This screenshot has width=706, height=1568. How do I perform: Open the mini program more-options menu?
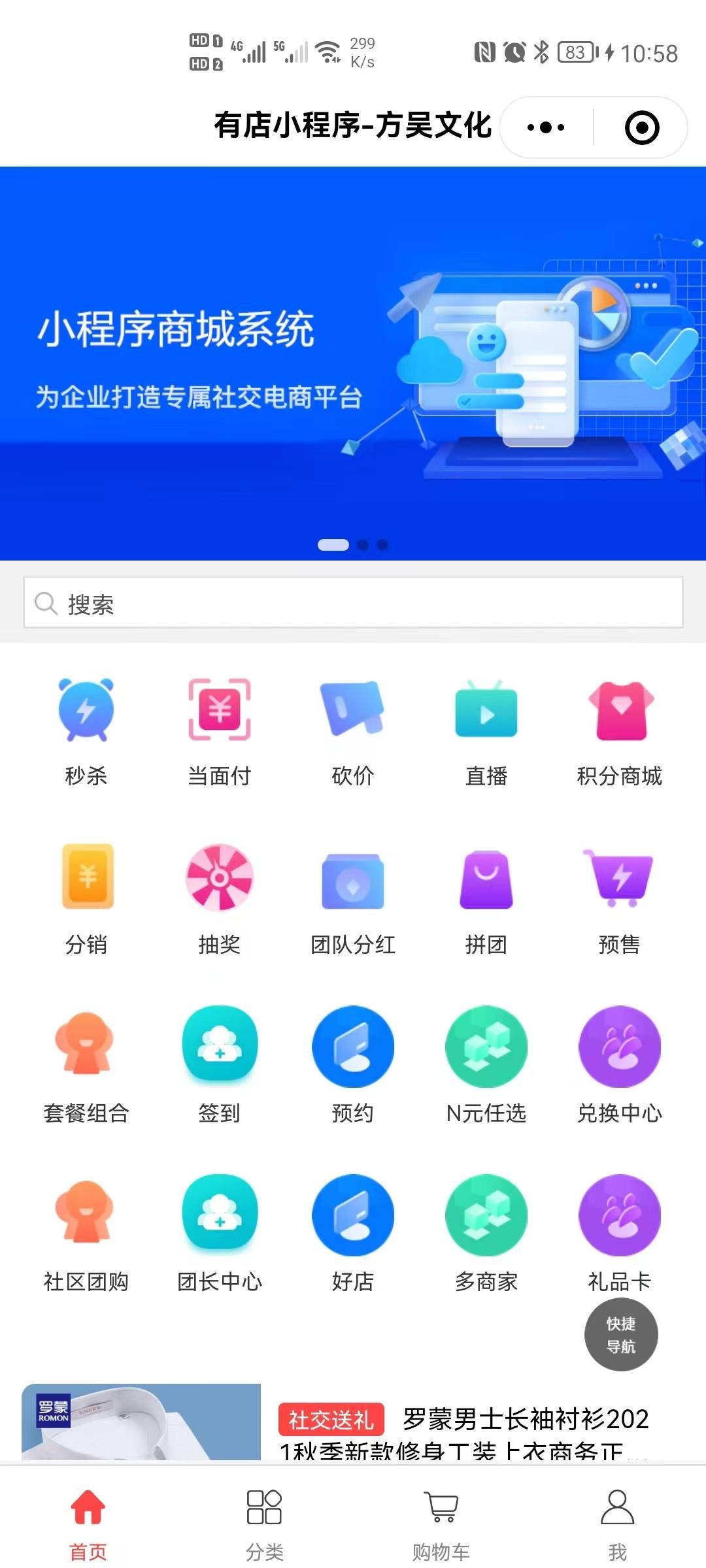click(546, 127)
